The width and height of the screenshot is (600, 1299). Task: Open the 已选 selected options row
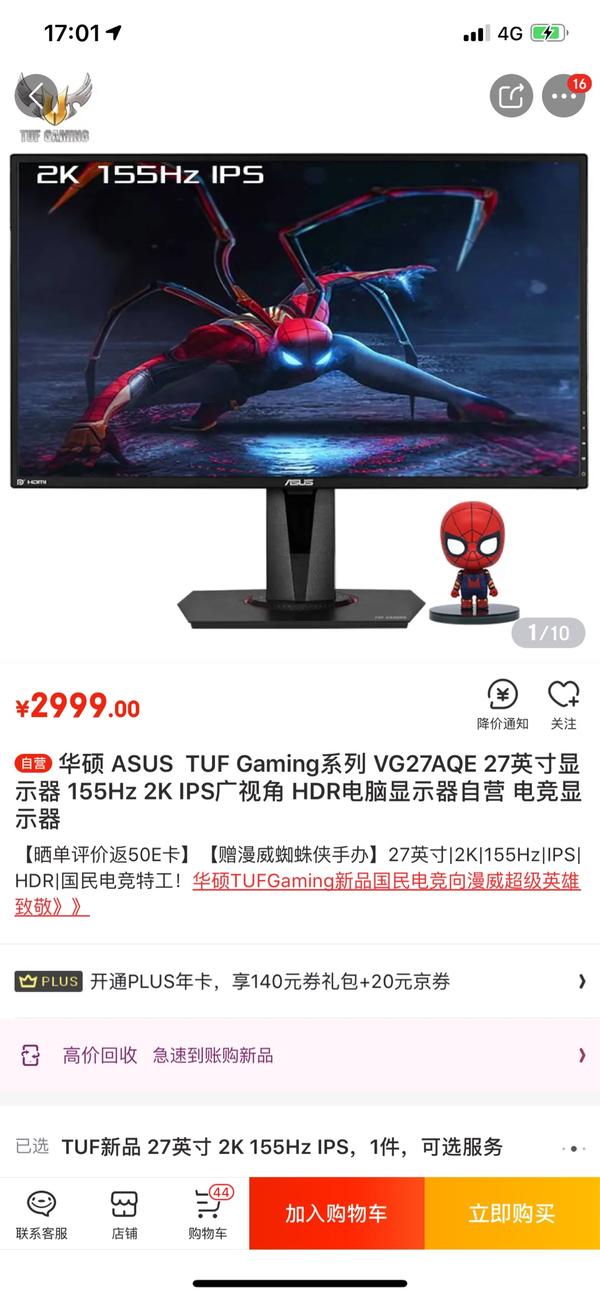(x=300, y=1147)
